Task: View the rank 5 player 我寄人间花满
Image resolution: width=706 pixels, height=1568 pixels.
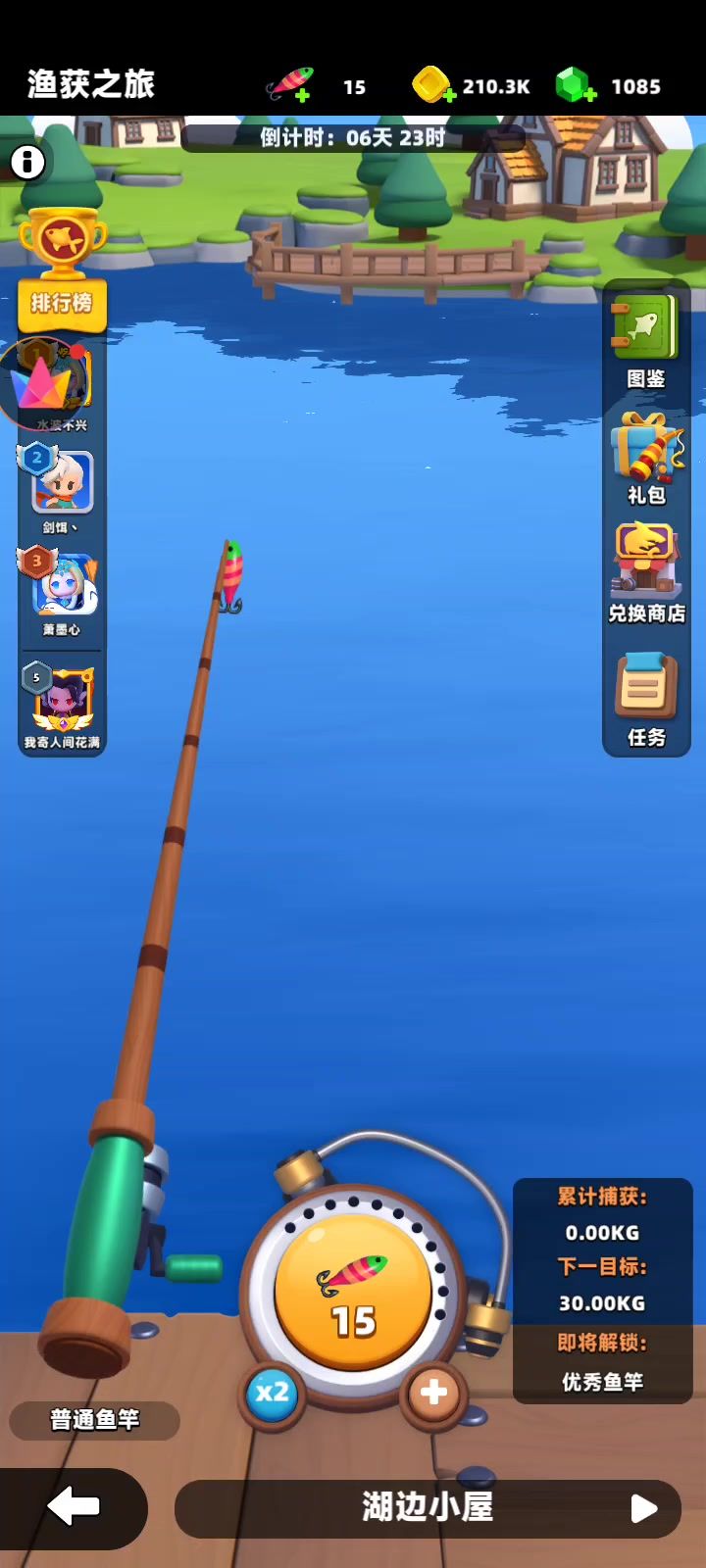Action: 62,703
